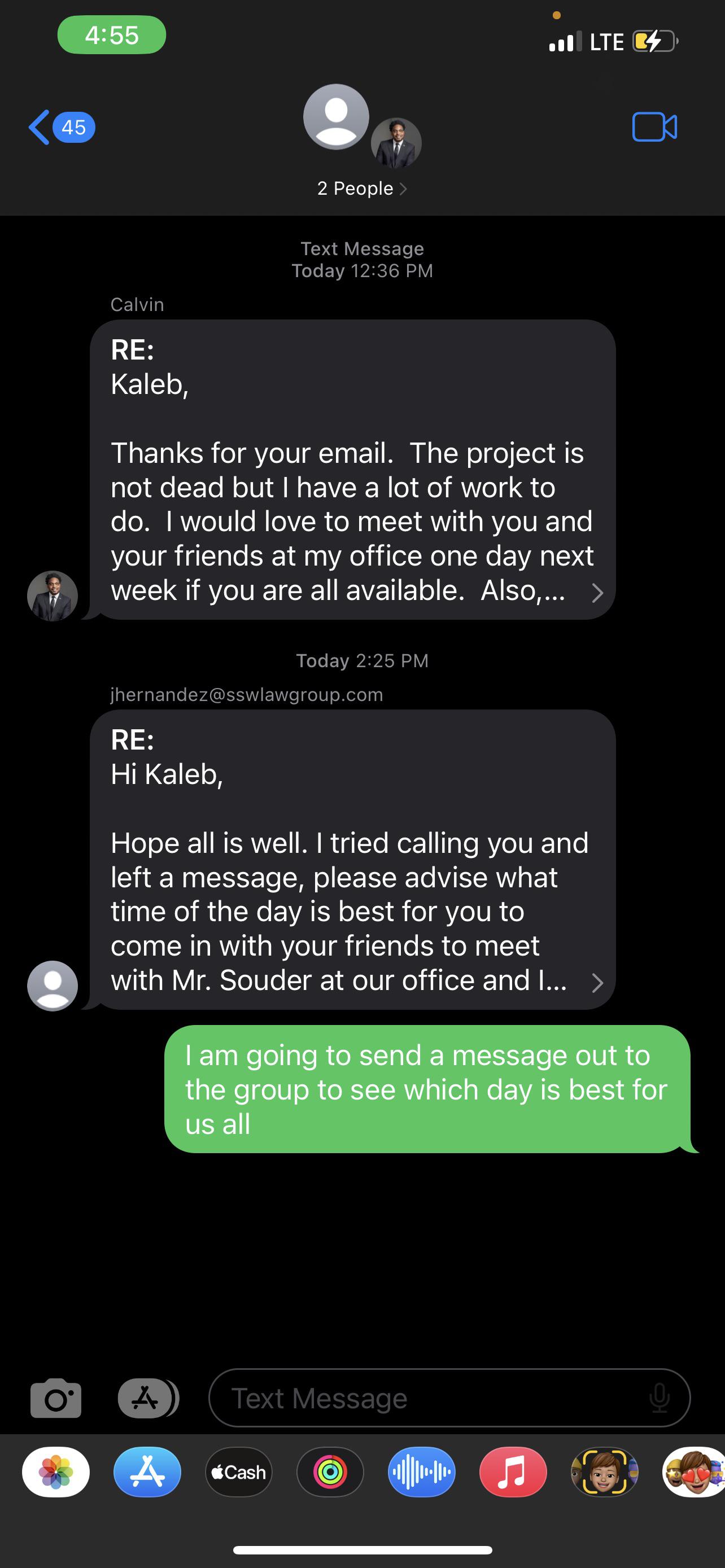Toggle the App Store apps drawer
Viewport: 725px width, 1568px height.
[x=147, y=1398]
